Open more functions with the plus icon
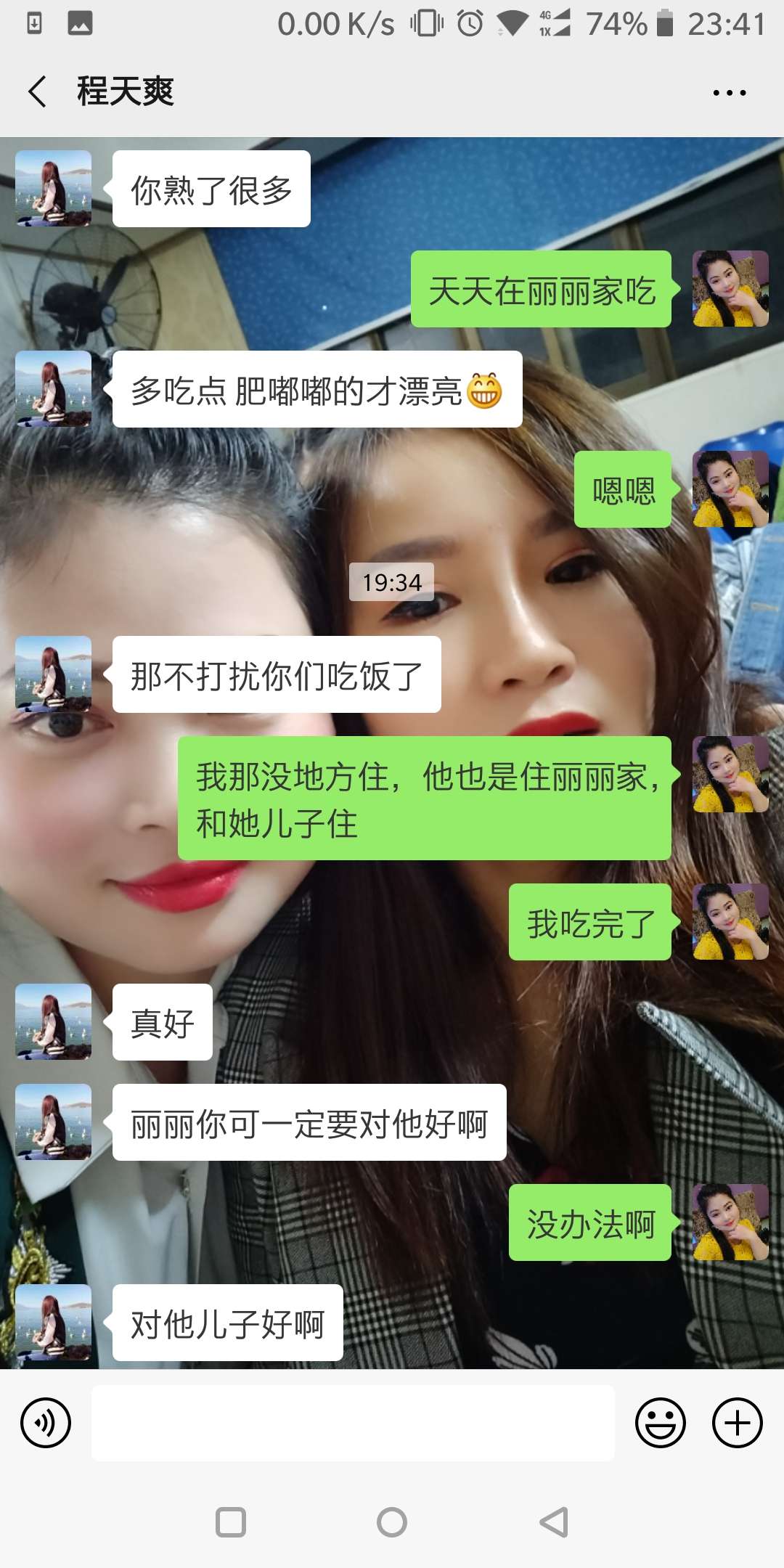 coord(737,1423)
